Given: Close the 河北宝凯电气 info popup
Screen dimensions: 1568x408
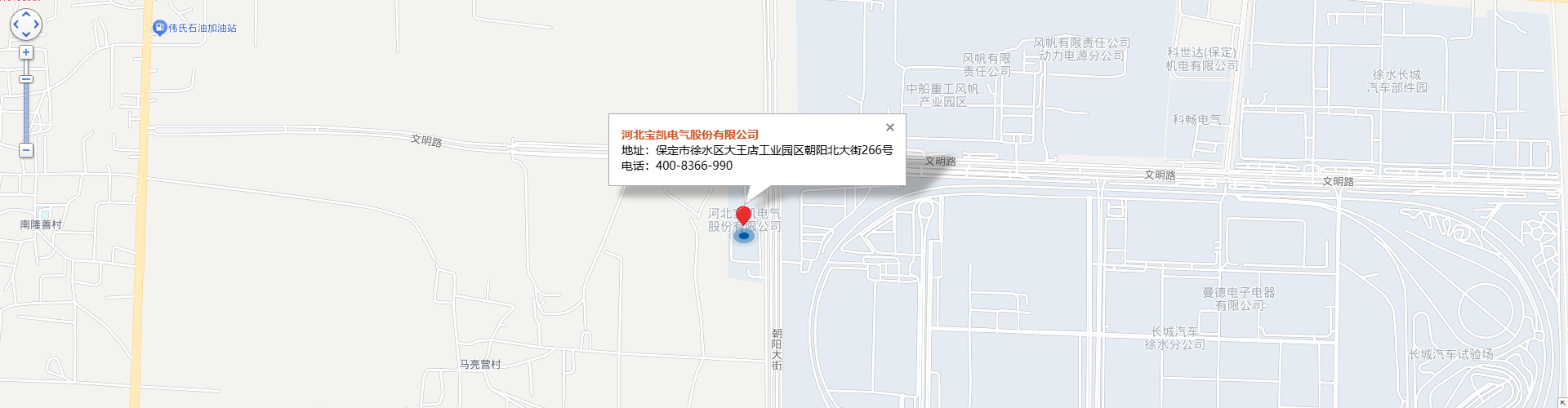Looking at the screenshot, I should click(x=890, y=127).
